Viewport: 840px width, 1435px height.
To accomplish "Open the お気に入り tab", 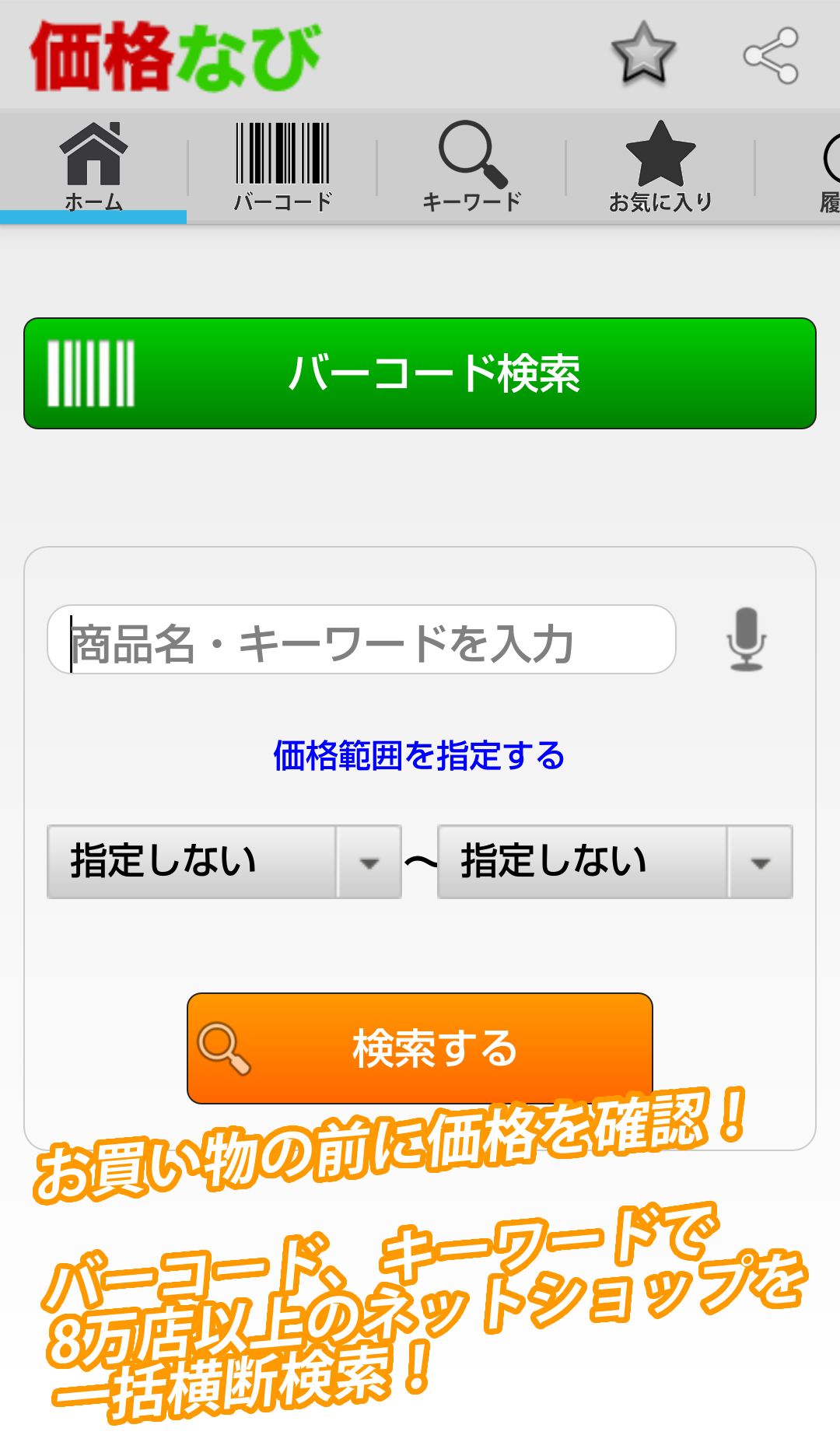I will click(x=660, y=167).
